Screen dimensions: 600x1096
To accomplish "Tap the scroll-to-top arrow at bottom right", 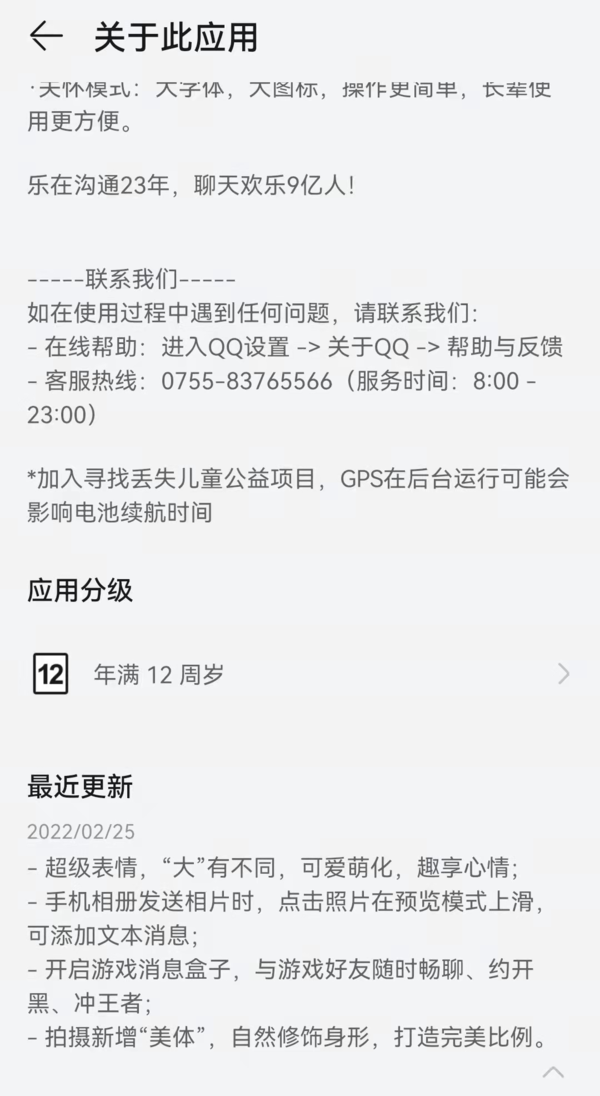I will pyautogui.click(x=553, y=1072).
